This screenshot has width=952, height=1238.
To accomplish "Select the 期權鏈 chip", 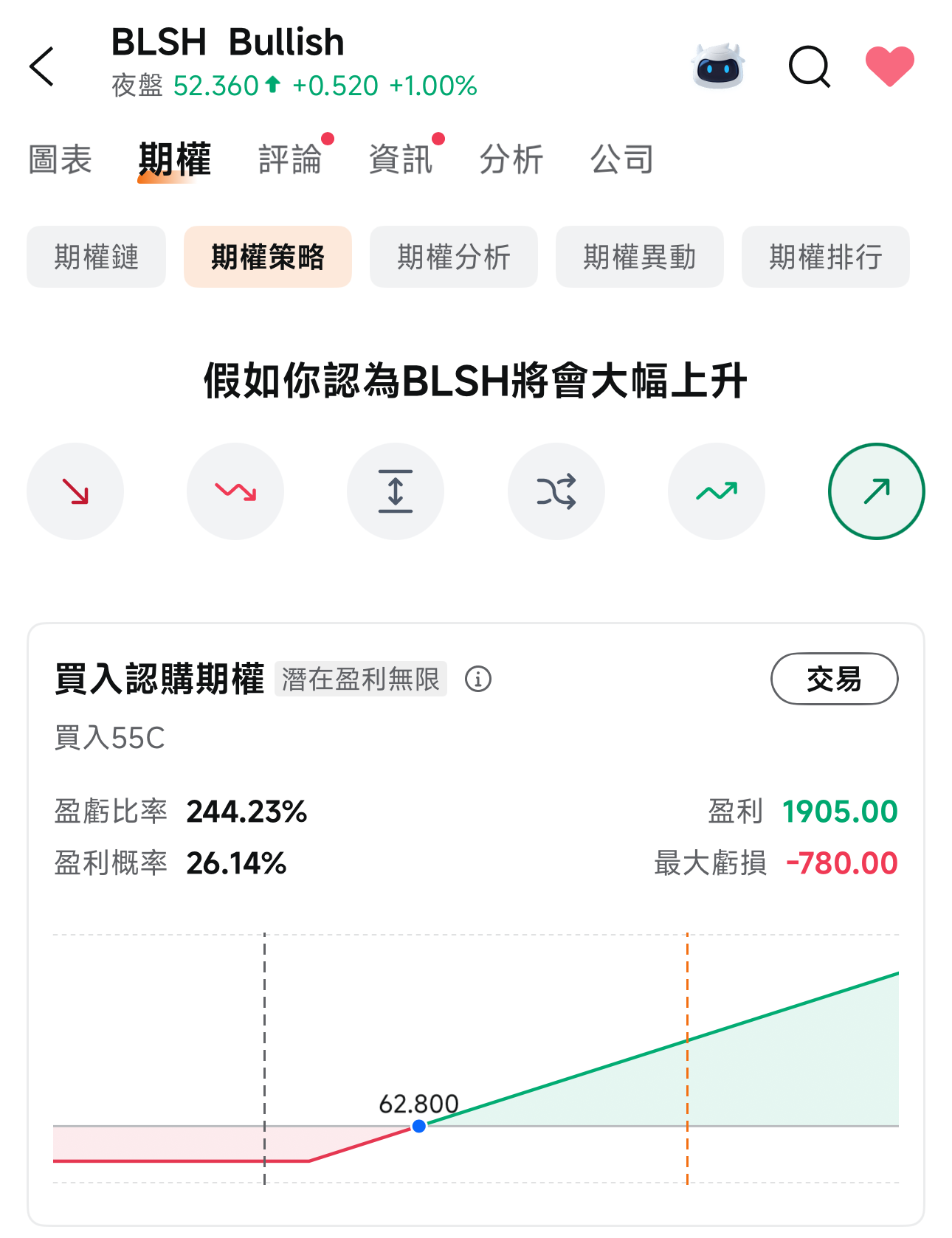I will pos(97,257).
